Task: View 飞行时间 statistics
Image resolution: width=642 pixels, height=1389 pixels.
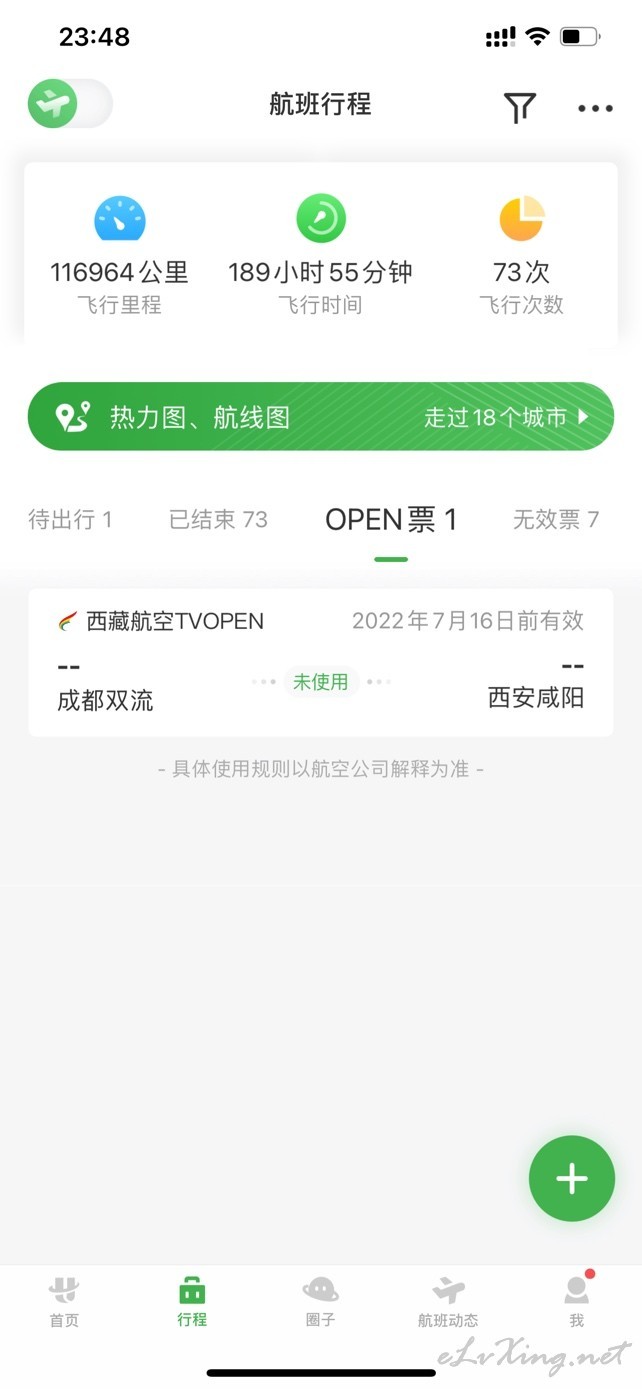Action: 320,257
